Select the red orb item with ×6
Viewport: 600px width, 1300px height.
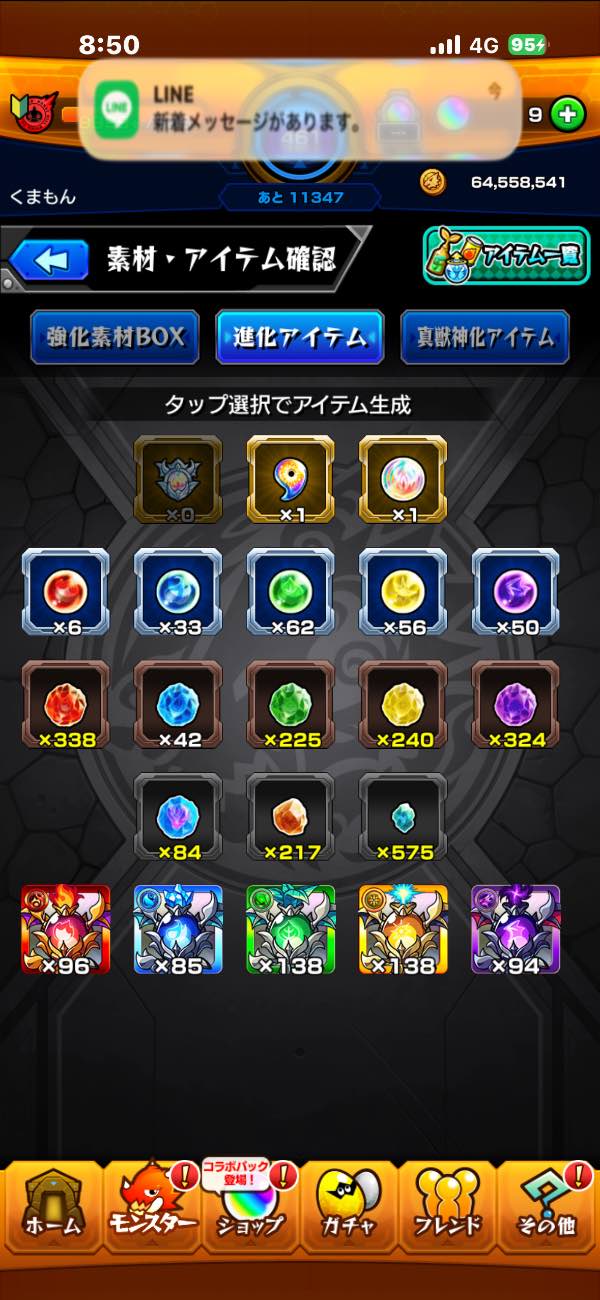(x=65, y=593)
